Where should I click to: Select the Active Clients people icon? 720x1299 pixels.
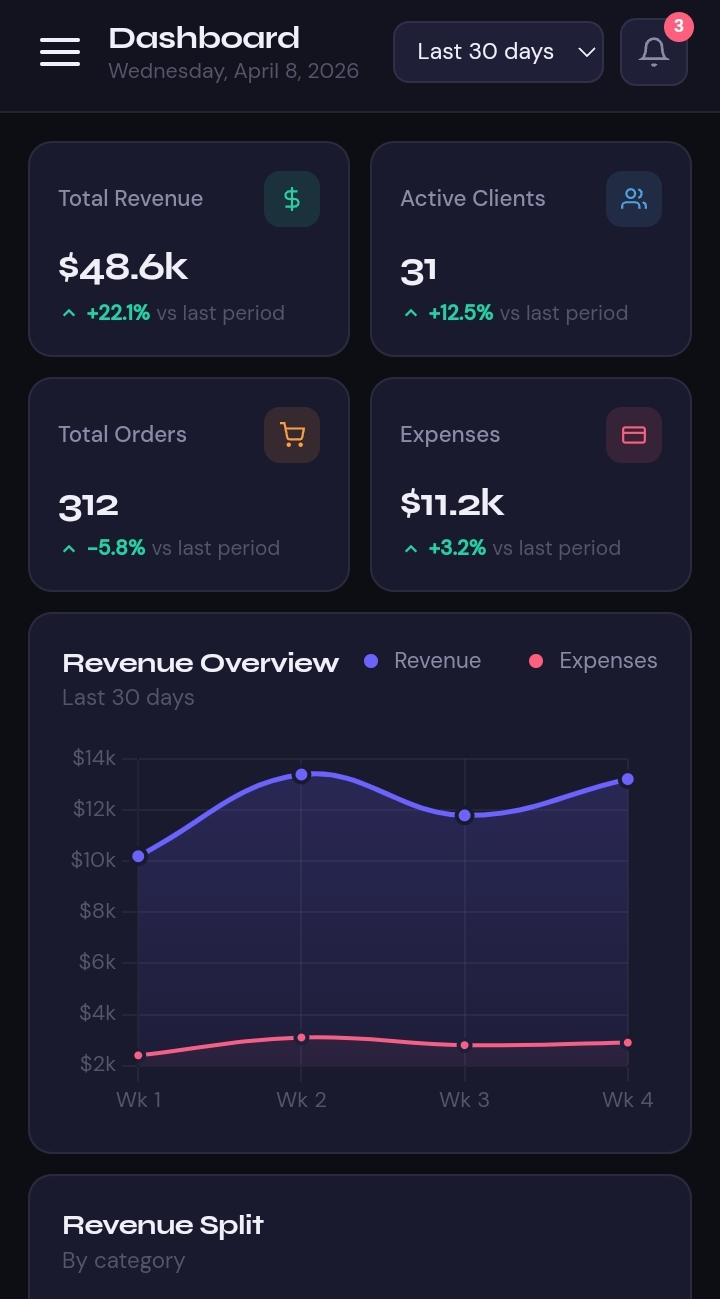(633, 199)
